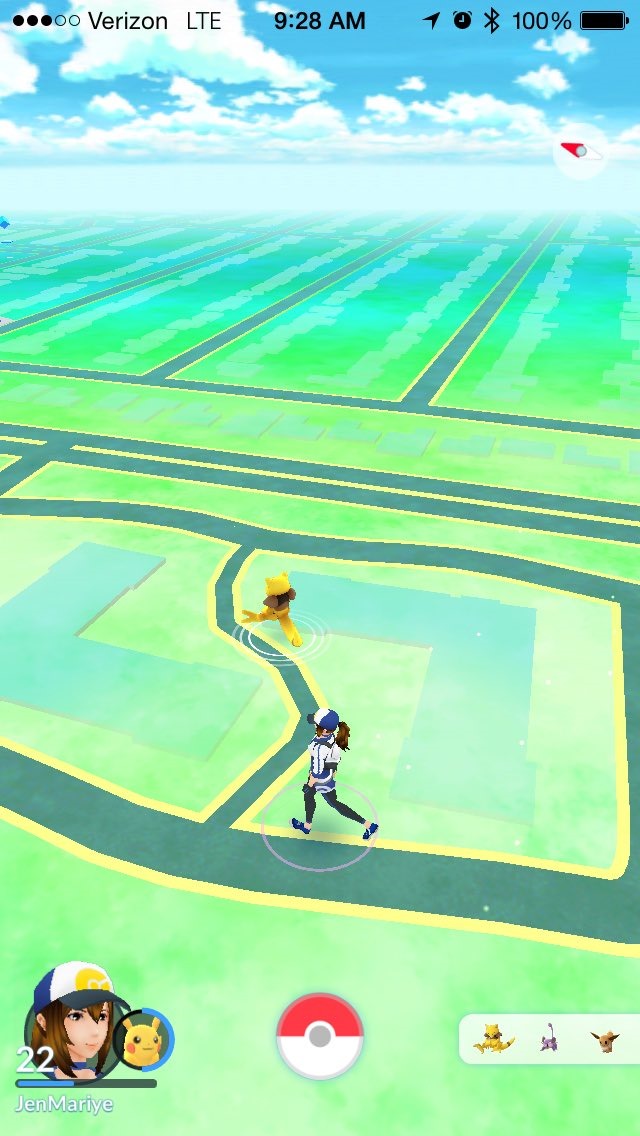Tap the compass to reorient the map

click(580, 152)
